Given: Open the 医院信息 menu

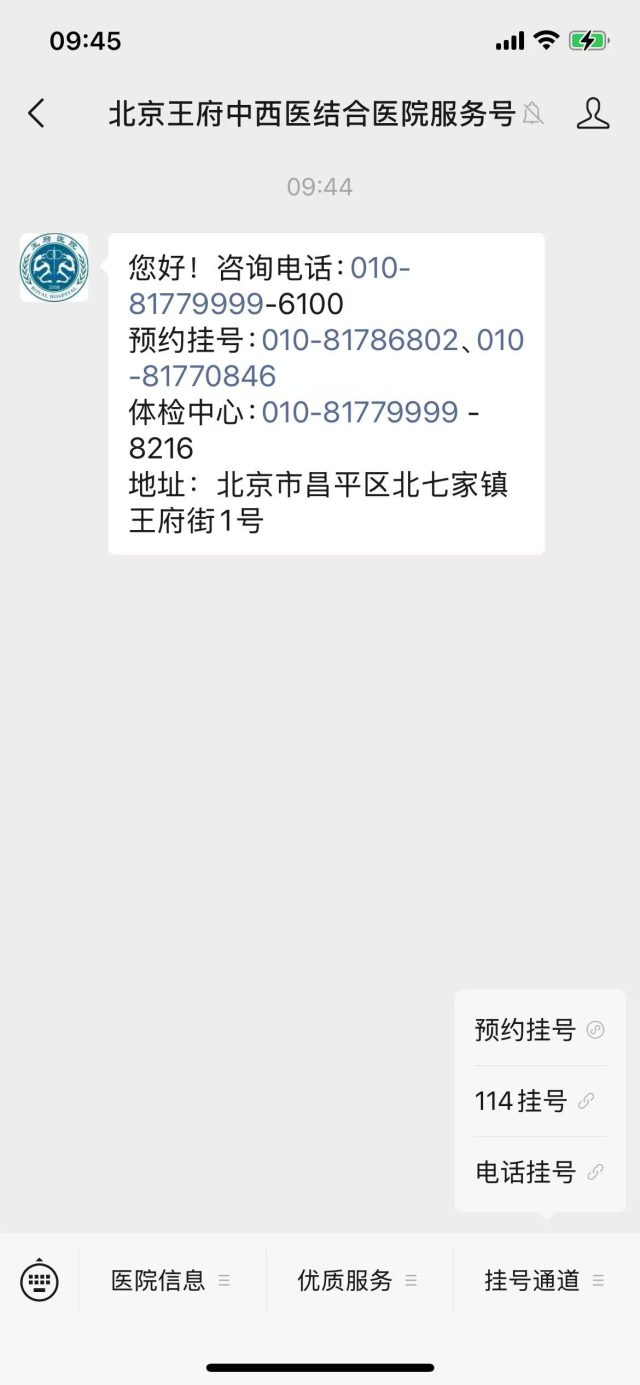Looking at the screenshot, I should click(x=172, y=1280).
